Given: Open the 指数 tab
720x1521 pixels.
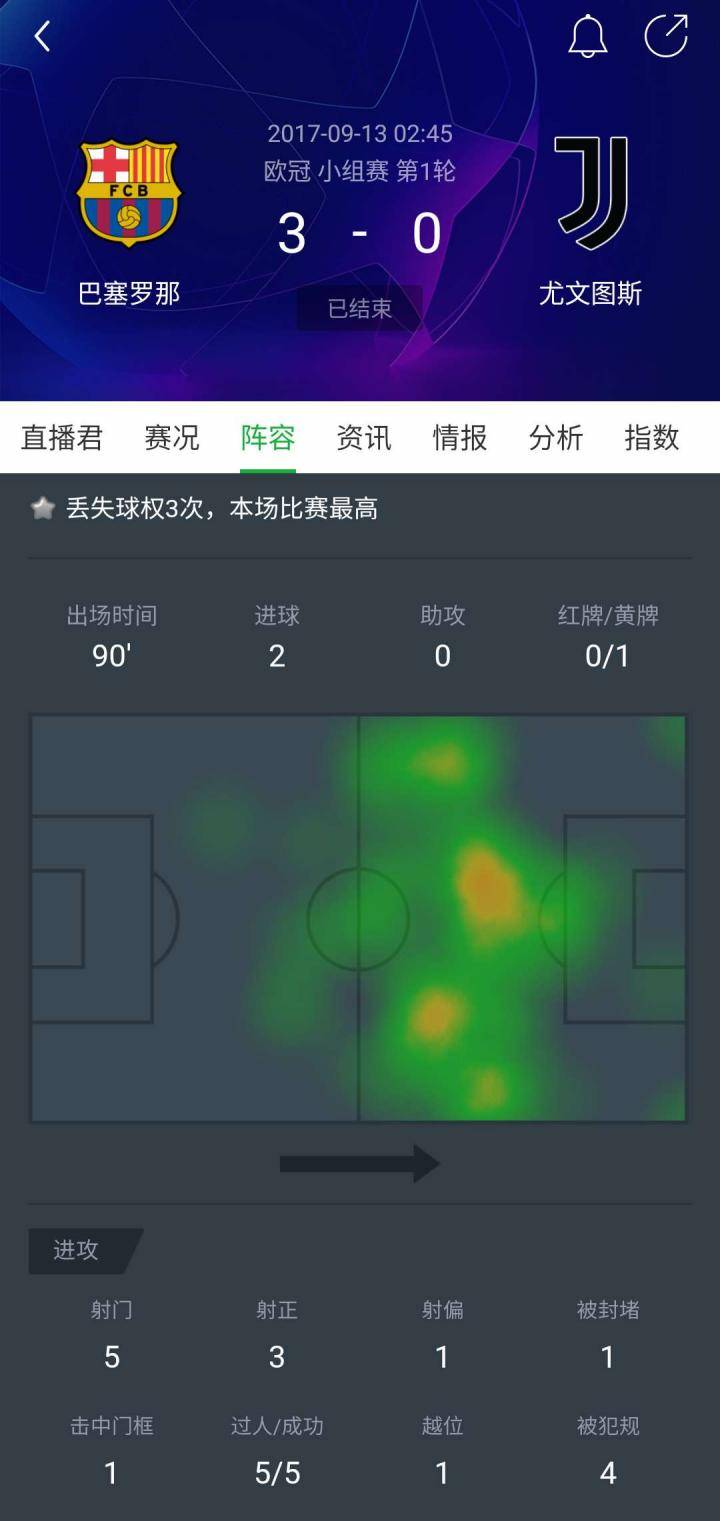Looking at the screenshot, I should click(652, 438).
